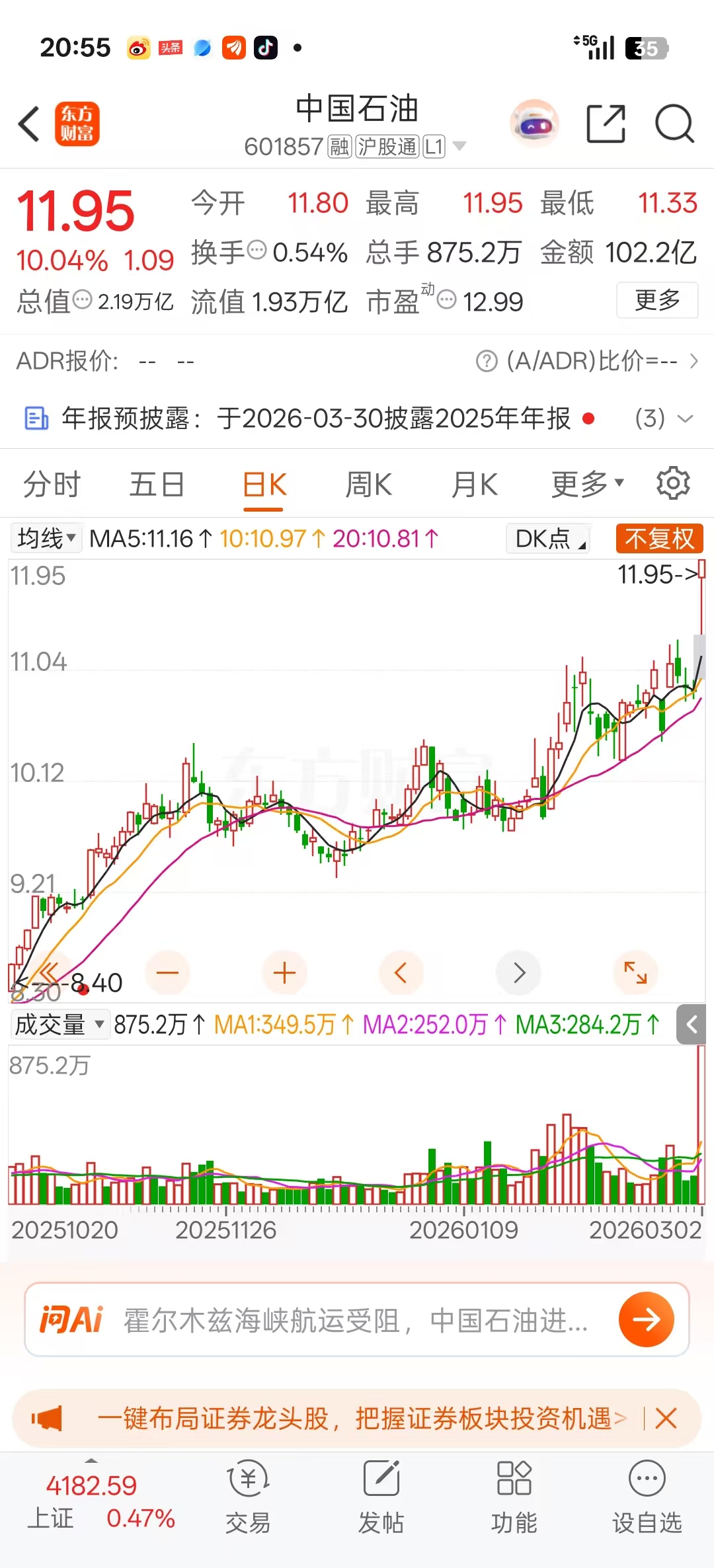Image resolution: width=714 pixels, height=1568 pixels.
Task: Switch to the 分时 chart tab
Action: pos(52,485)
